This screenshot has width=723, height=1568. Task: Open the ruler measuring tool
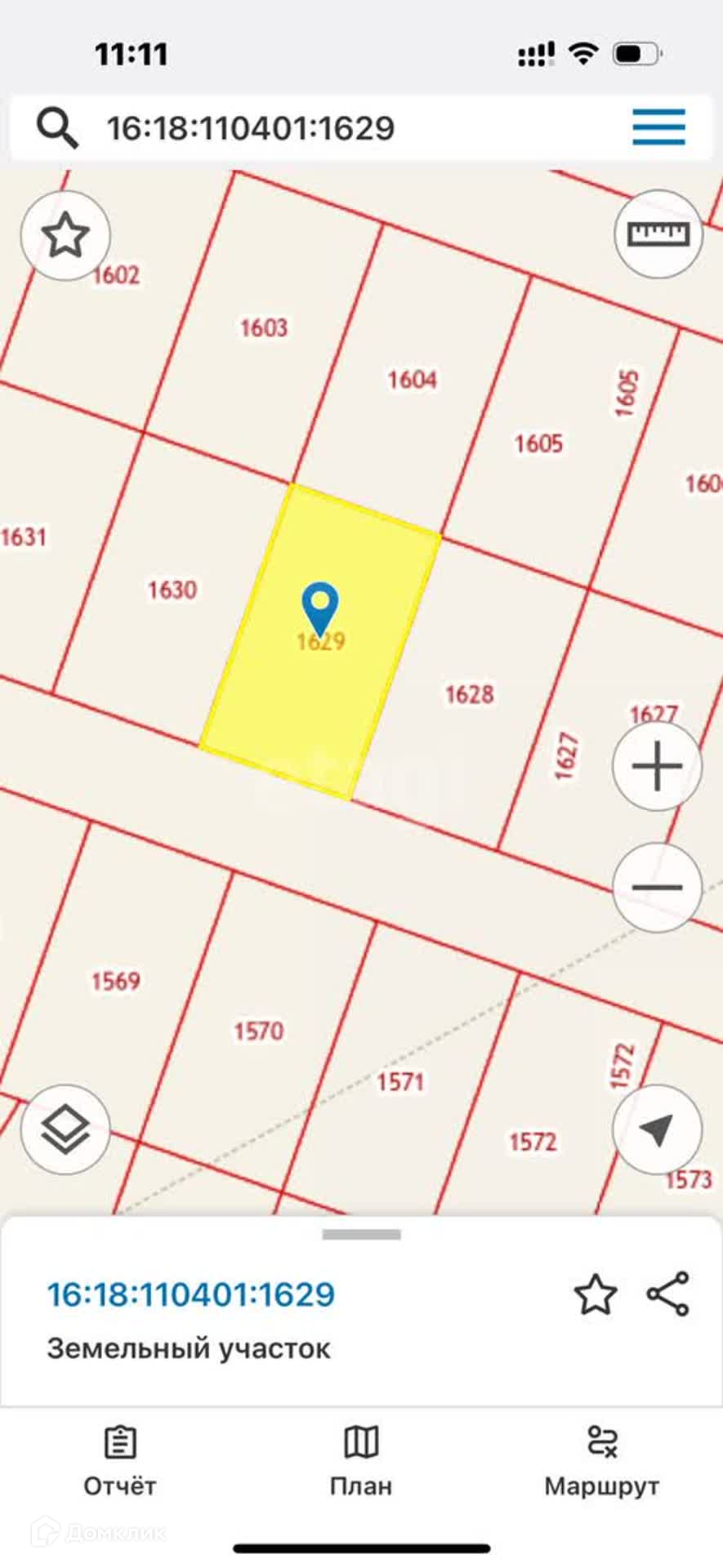[x=658, y=234]
